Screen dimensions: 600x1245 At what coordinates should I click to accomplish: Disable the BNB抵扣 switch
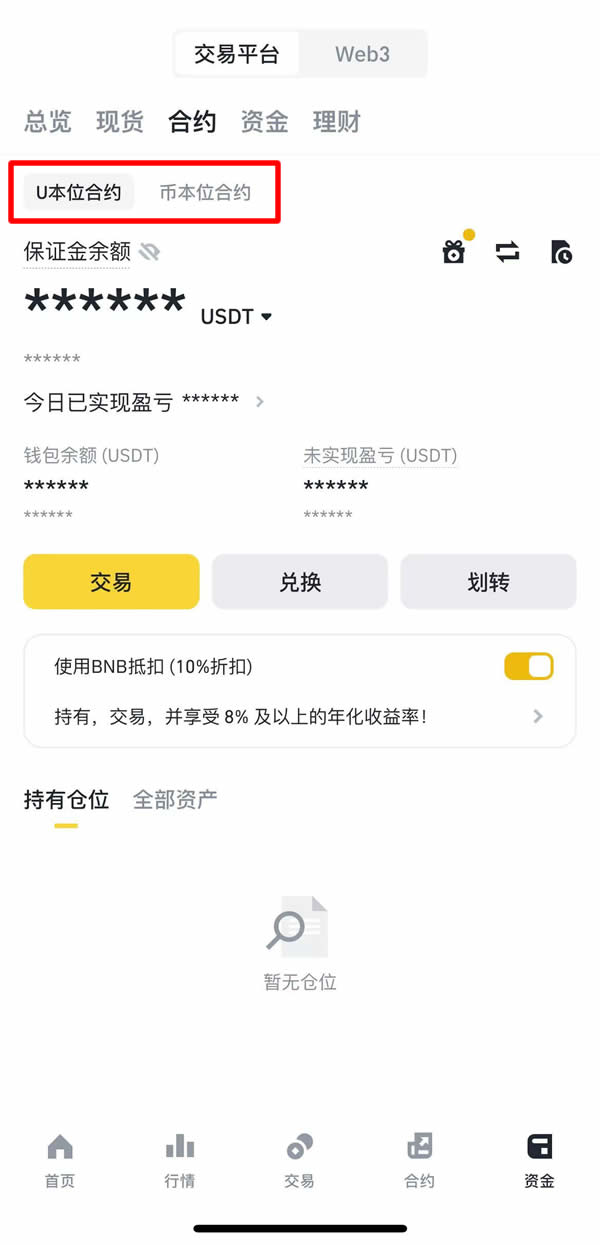(x=528, y=666)
